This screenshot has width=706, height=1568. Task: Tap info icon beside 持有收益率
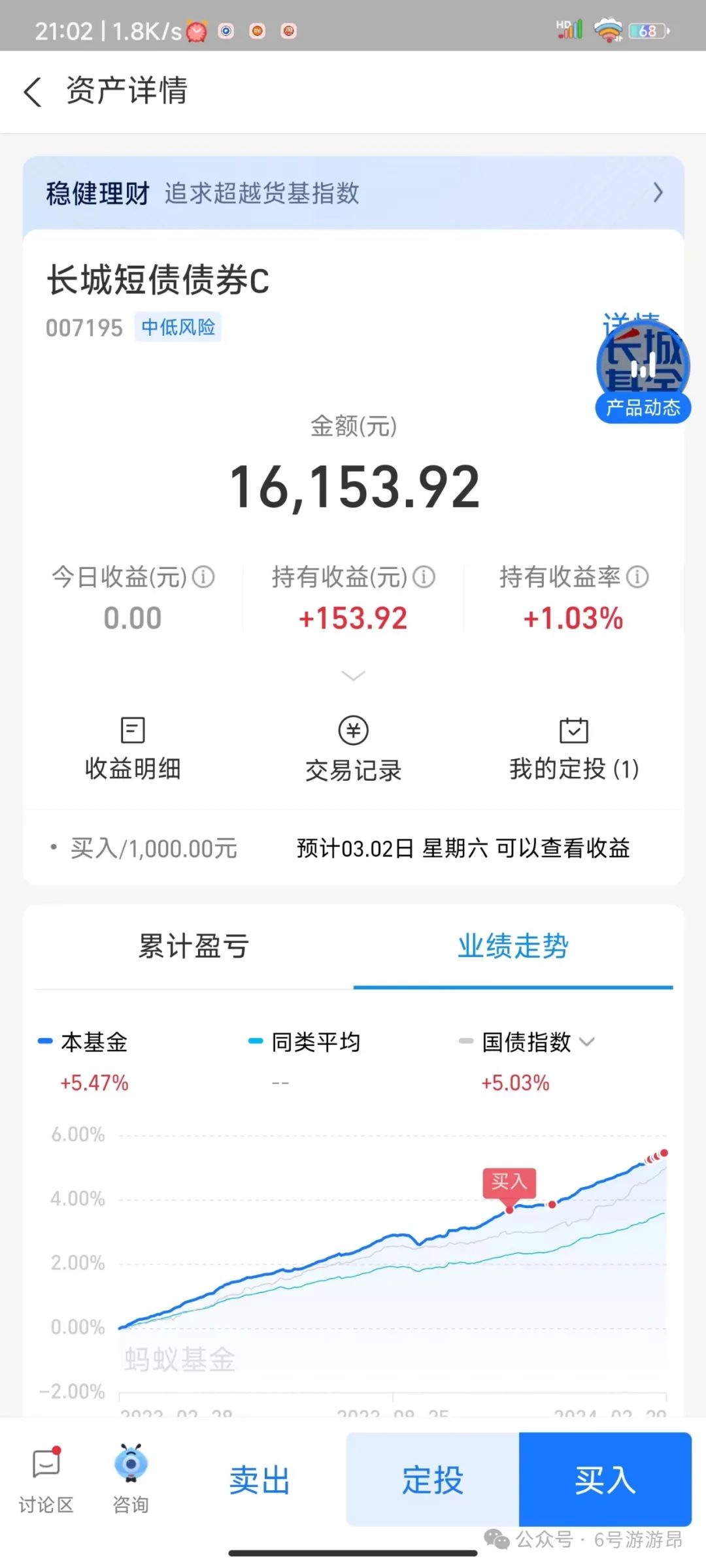pyautogui.click(x=637, y=578)
